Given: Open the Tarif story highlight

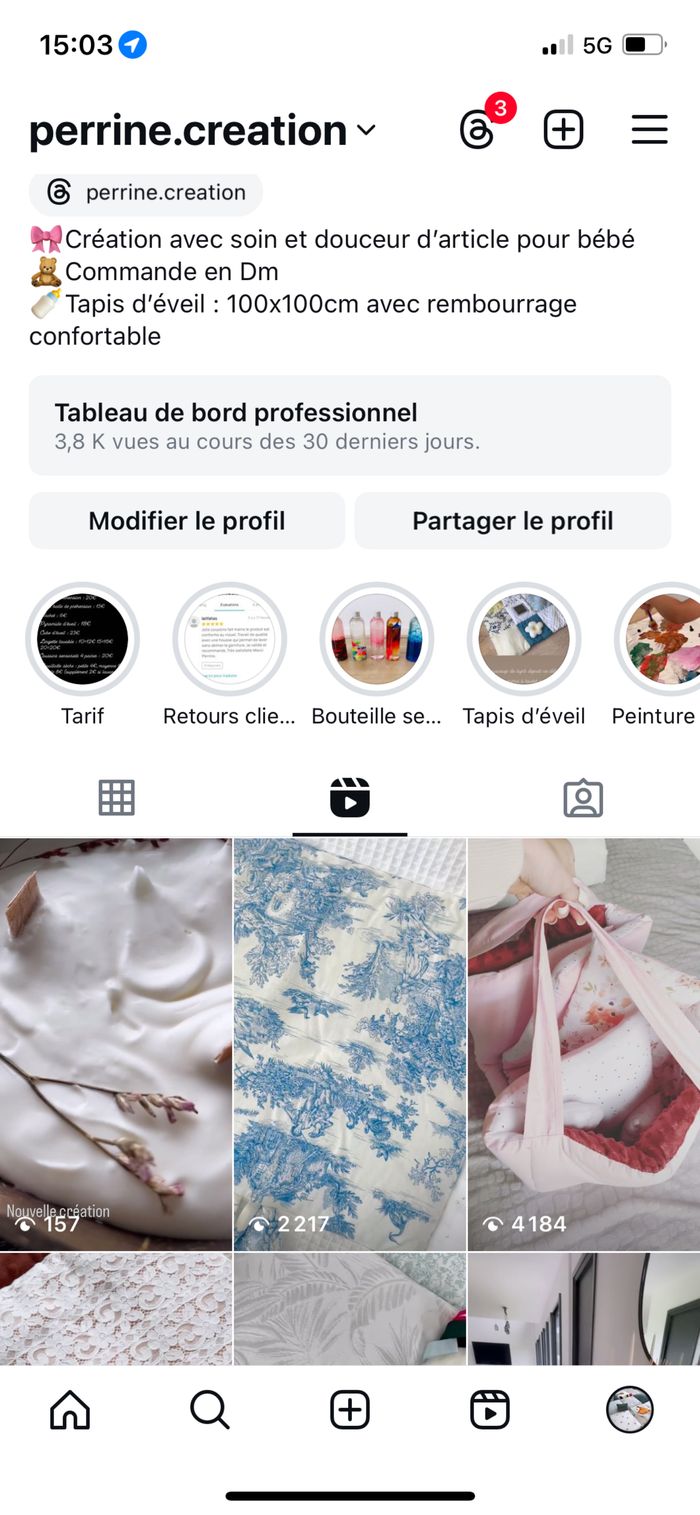Looking at the screenshot, I should pyautogui.click(x=82, y=640).
